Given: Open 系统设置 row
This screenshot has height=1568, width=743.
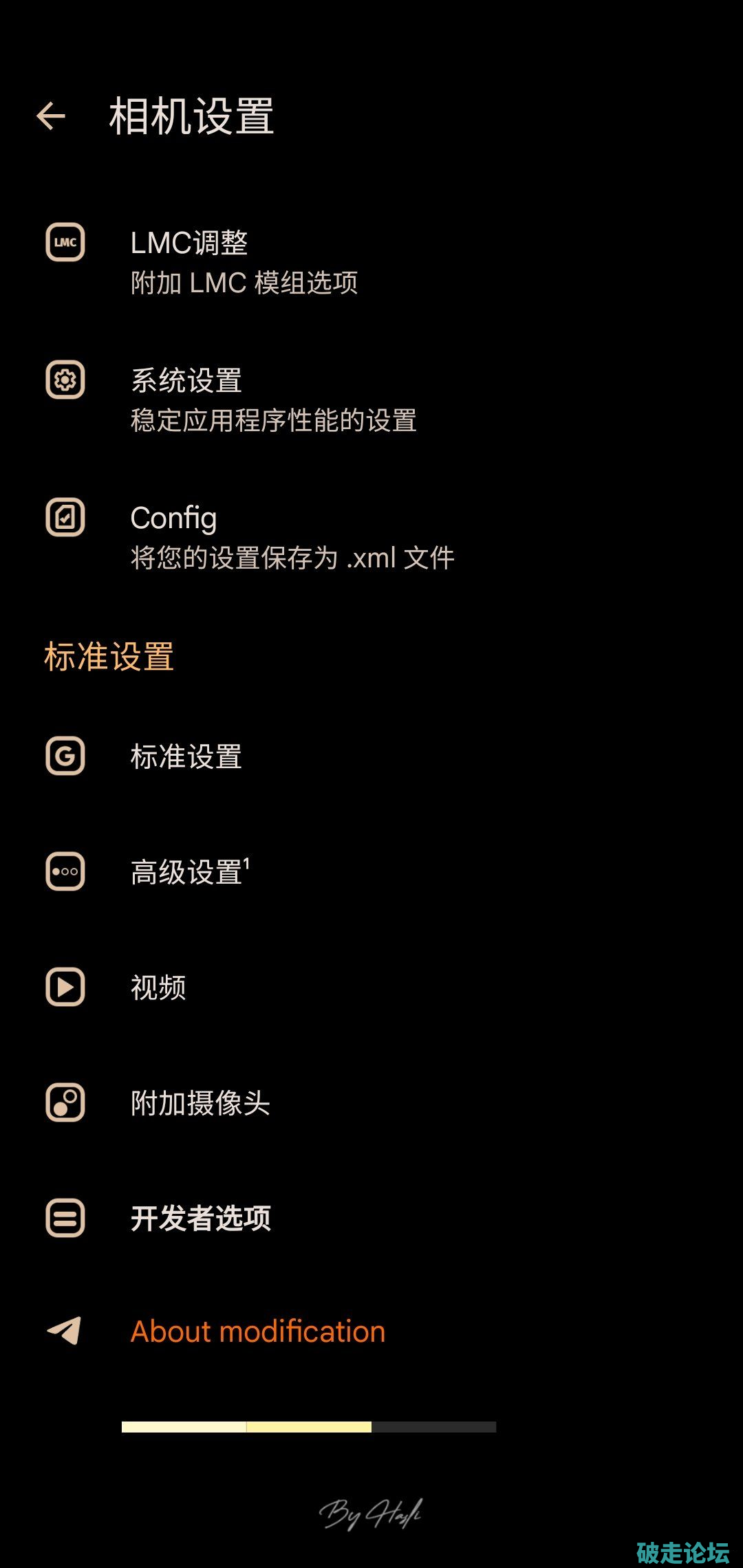Looking at the screenshot, I should (x=273, y=400).
